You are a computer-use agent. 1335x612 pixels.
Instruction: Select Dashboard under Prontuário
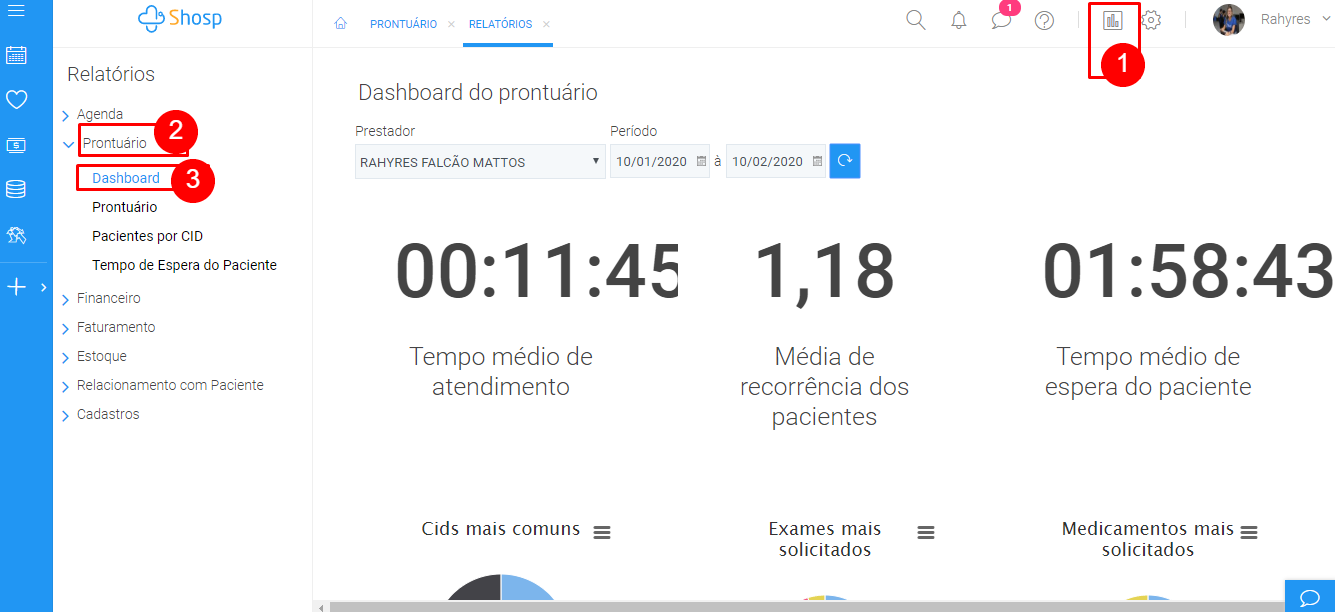(x=126, y=178)
